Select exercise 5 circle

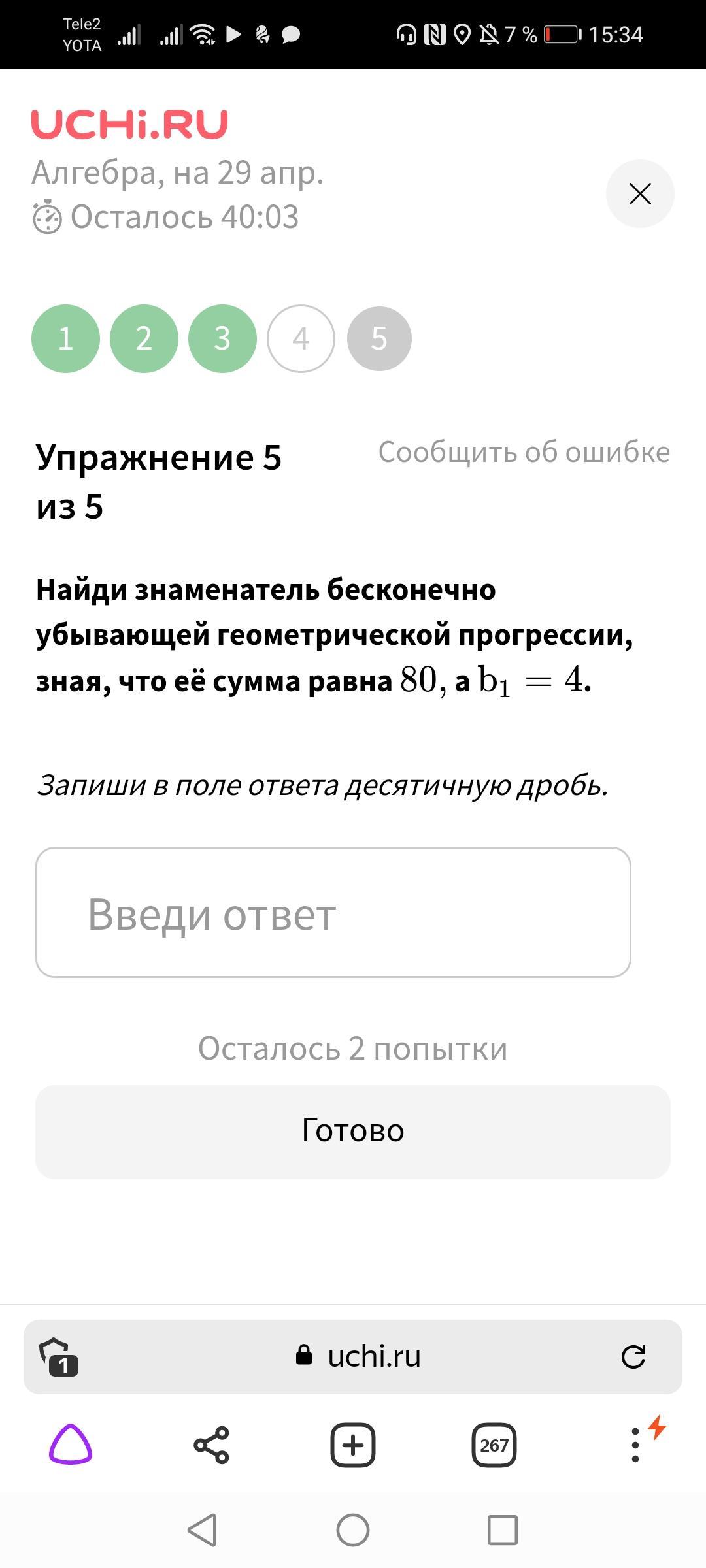point(379,338)
